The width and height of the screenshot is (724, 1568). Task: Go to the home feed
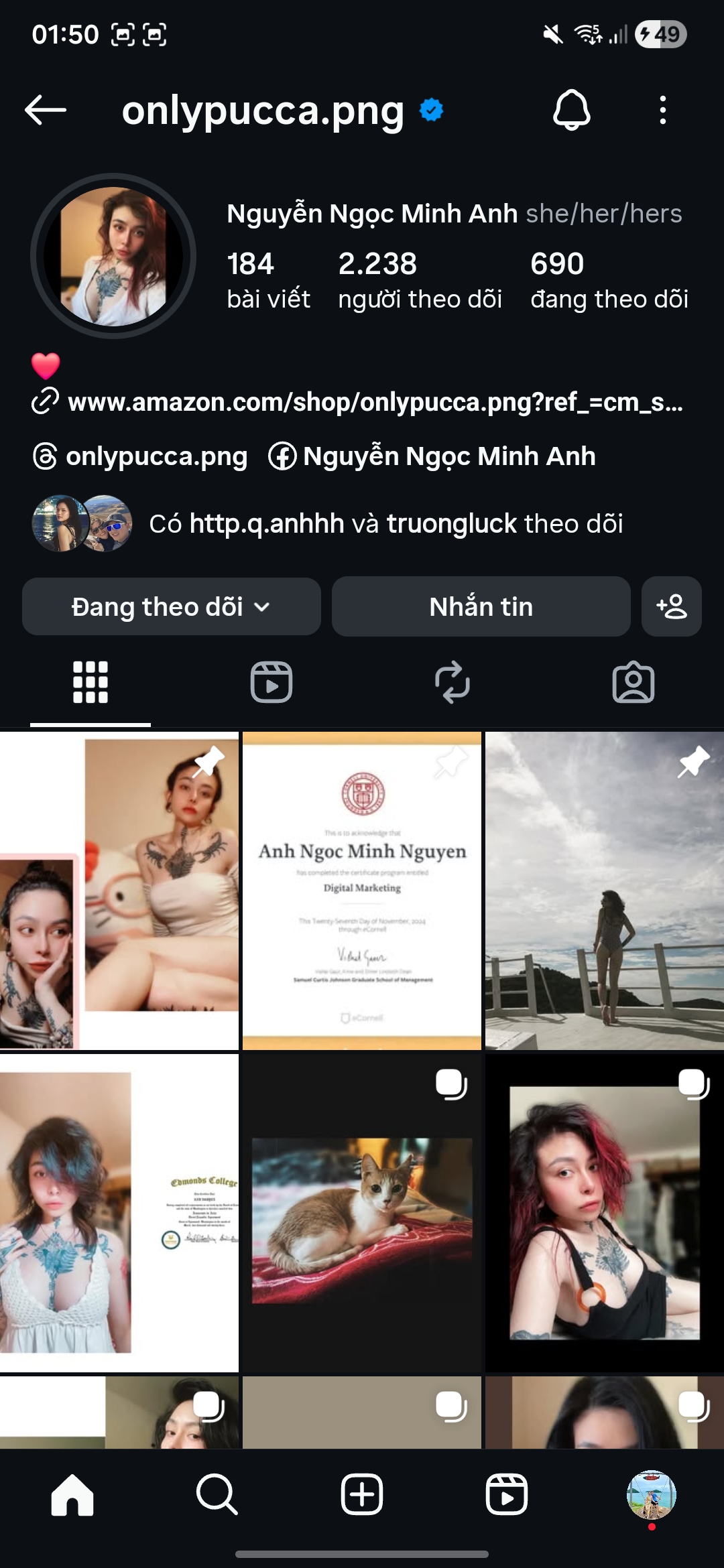(72, 1494)
